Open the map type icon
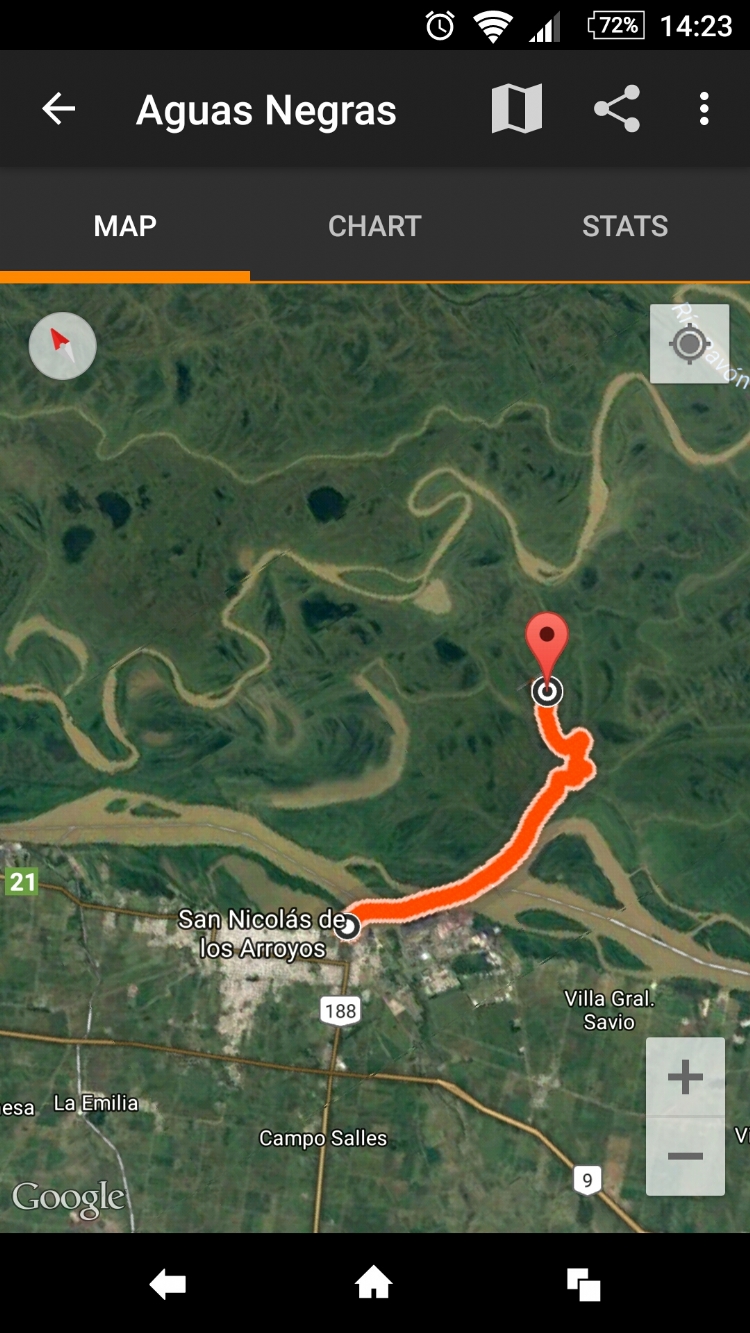The image size is (750, 1333). pyautogui.click(x=516, y=109)
